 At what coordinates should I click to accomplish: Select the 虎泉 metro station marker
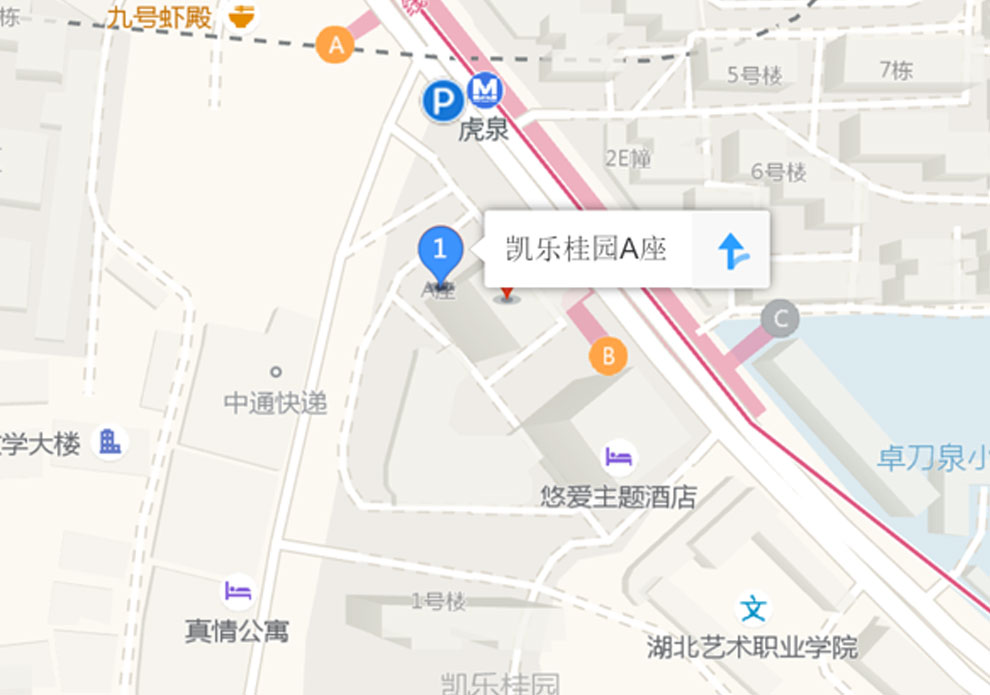pyautogui.click(x=486, y=91)
